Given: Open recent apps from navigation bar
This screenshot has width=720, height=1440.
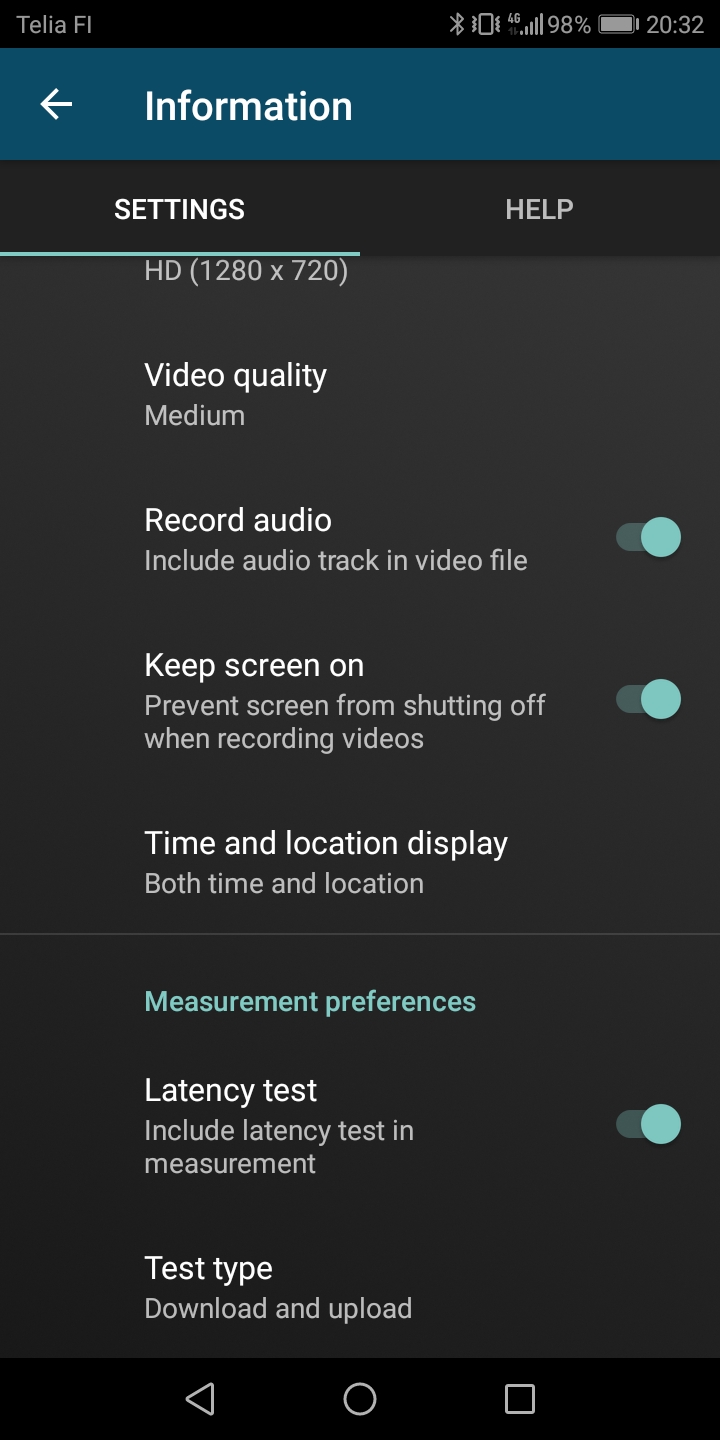Looking at the screenshot, I should pyautogui.click(x=519, y=1399).
